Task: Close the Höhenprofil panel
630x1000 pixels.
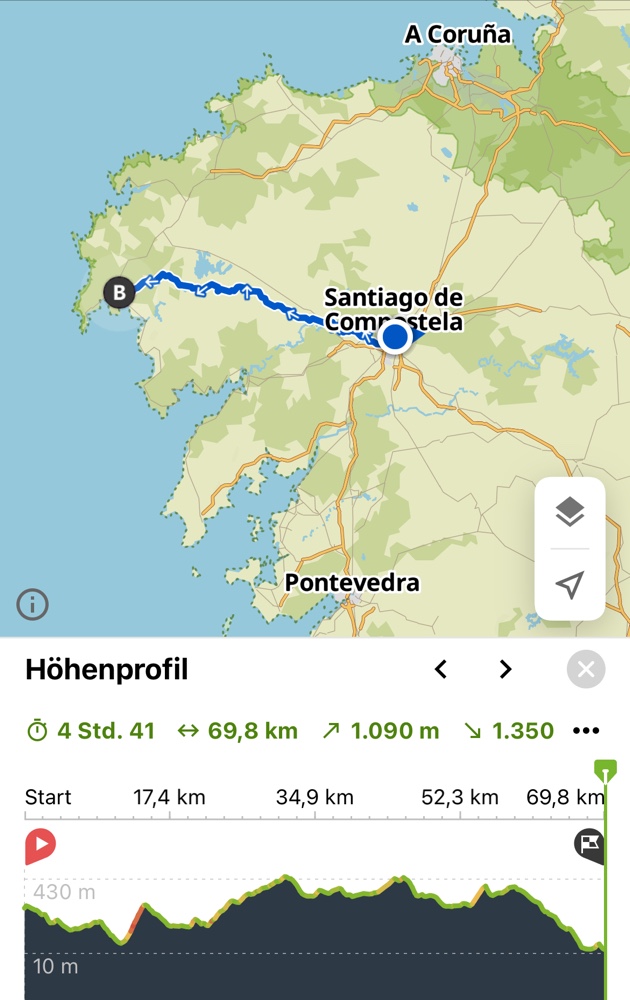Action: (586, 669)
